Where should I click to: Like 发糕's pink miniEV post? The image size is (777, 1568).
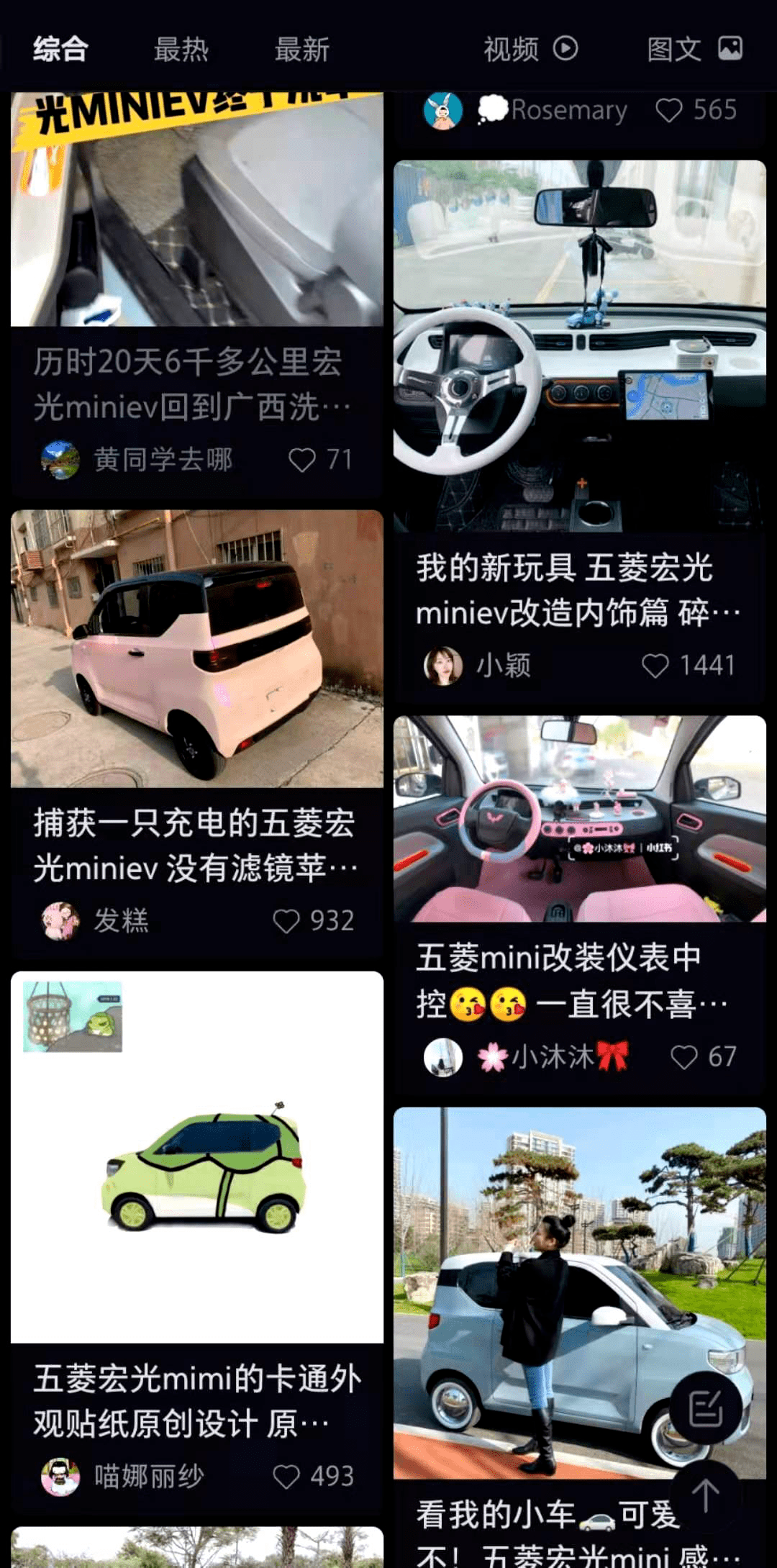coord(287,920)
